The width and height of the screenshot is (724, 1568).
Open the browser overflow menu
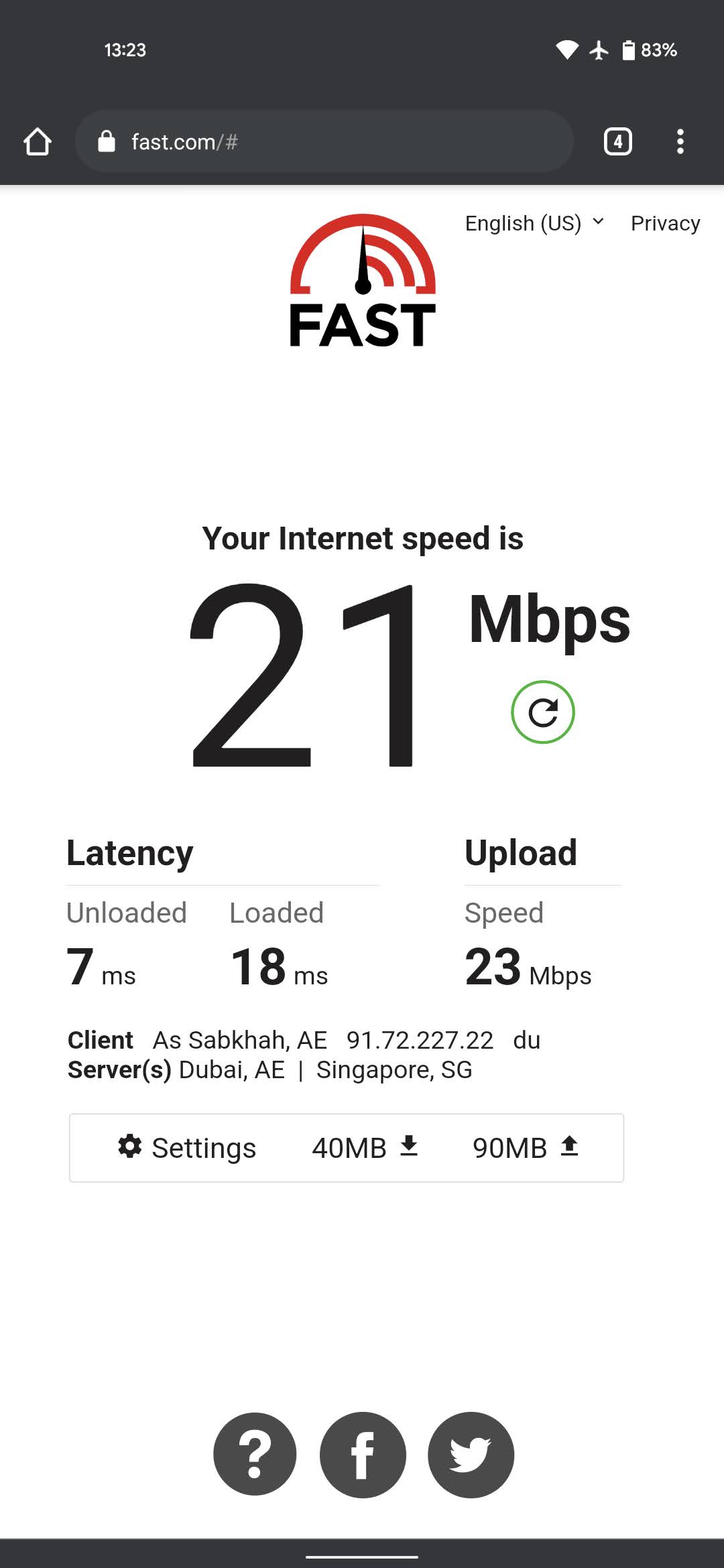[680, 142]
